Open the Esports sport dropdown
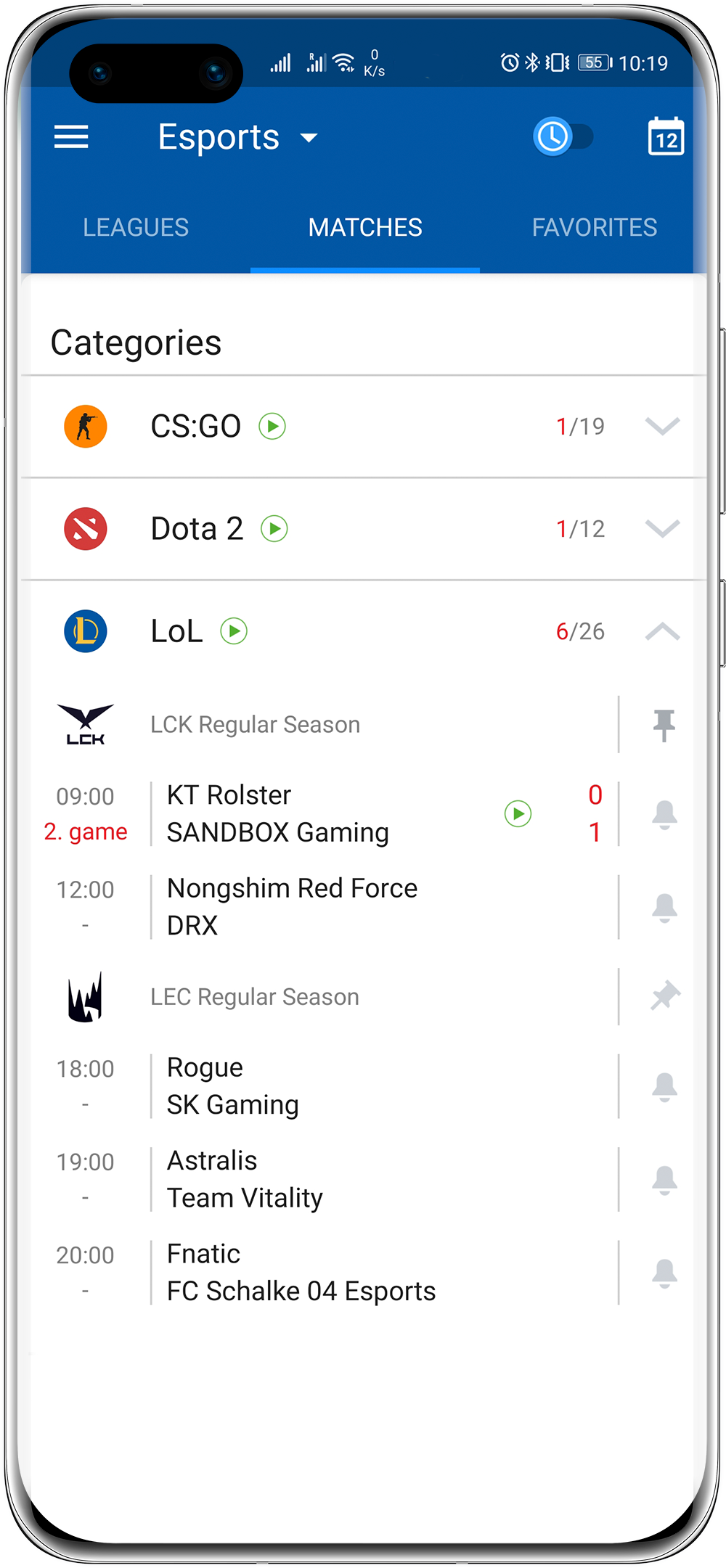This screenshot has height=1568, width=726. pyautogui.click(x=238, y=137)
